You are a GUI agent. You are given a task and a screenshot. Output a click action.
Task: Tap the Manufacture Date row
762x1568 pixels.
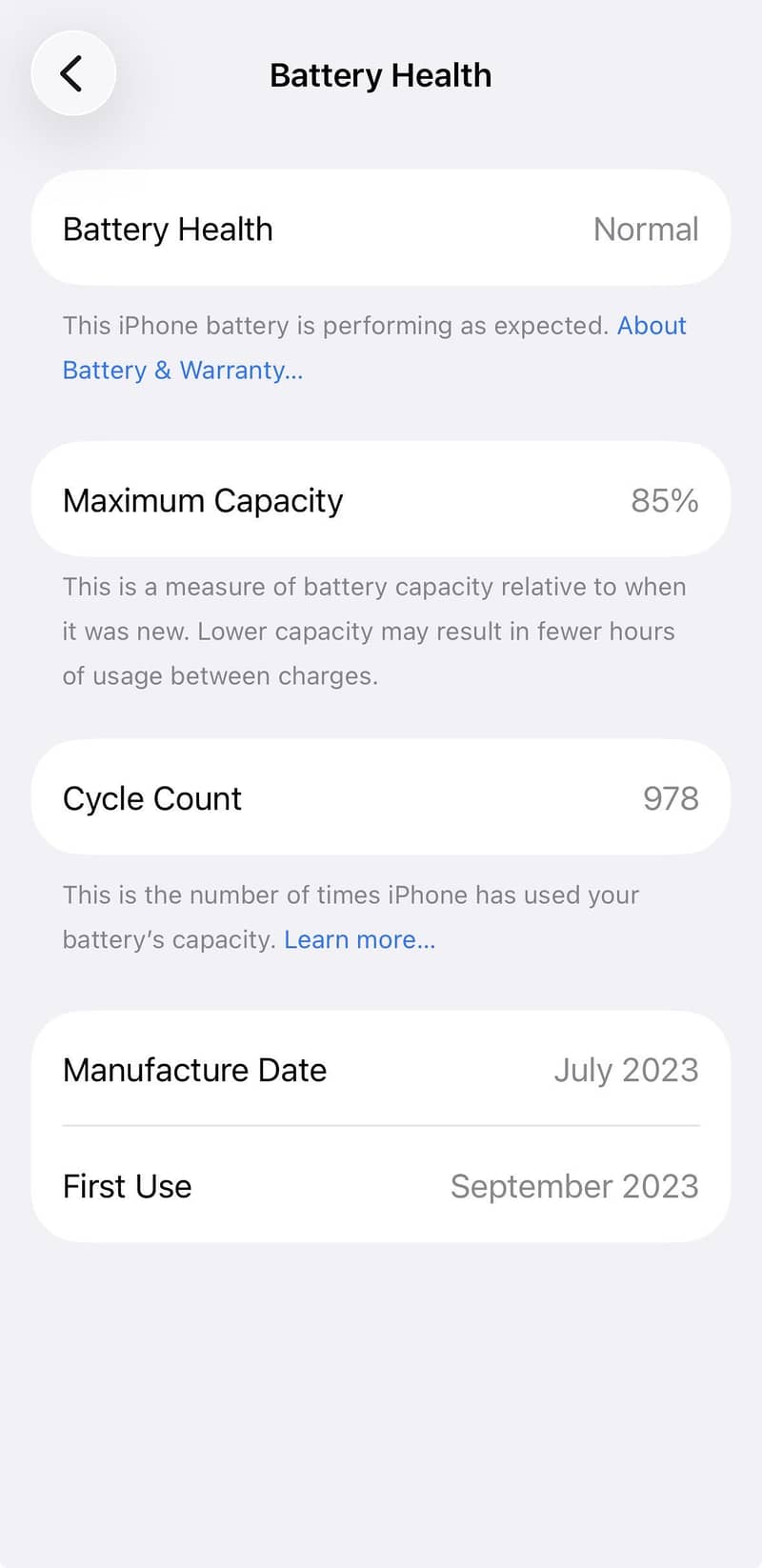380,1070
